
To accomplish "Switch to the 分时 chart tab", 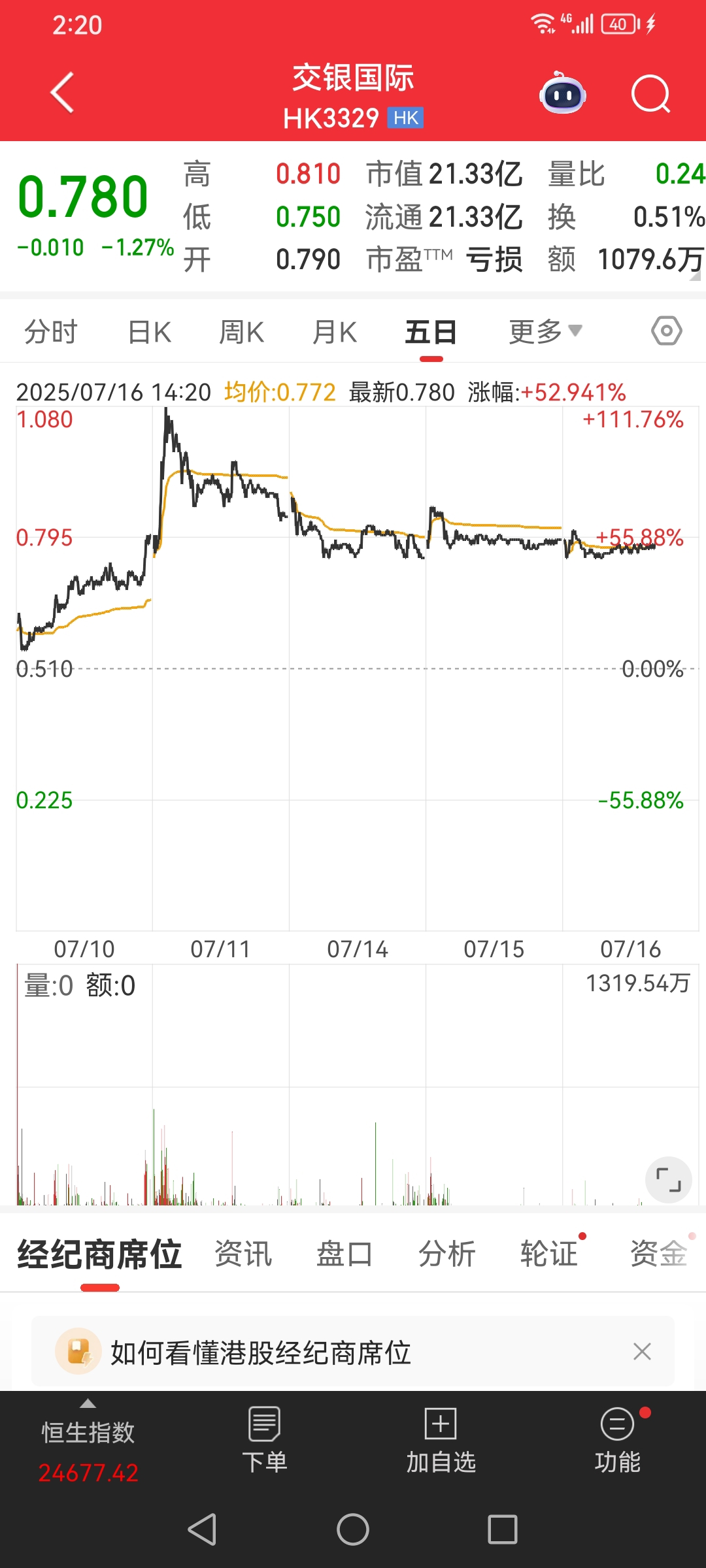I will click(x=51, y=332).
